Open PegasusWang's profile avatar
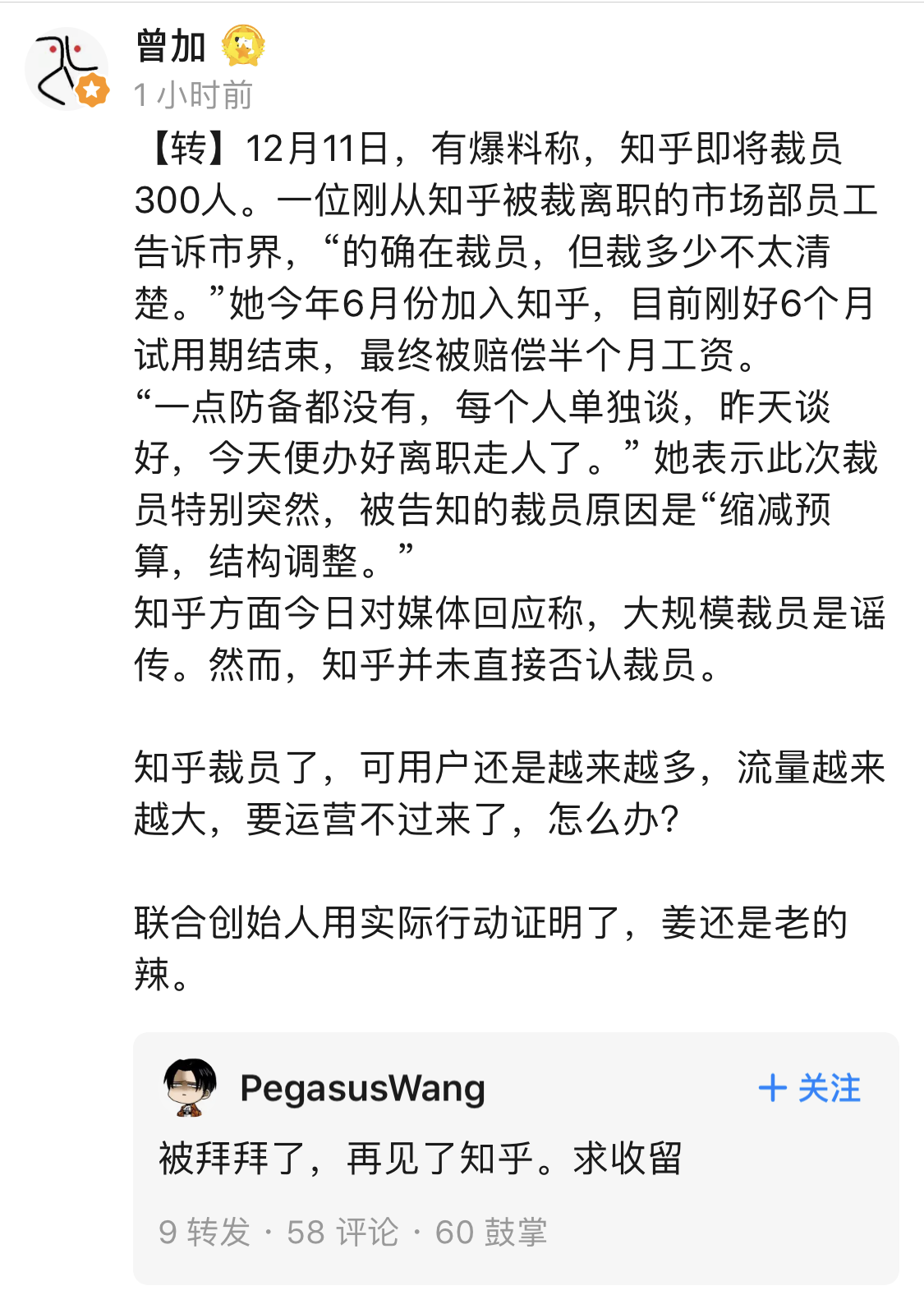The height and width of the screenshot is (1304, 924). 191,1087
